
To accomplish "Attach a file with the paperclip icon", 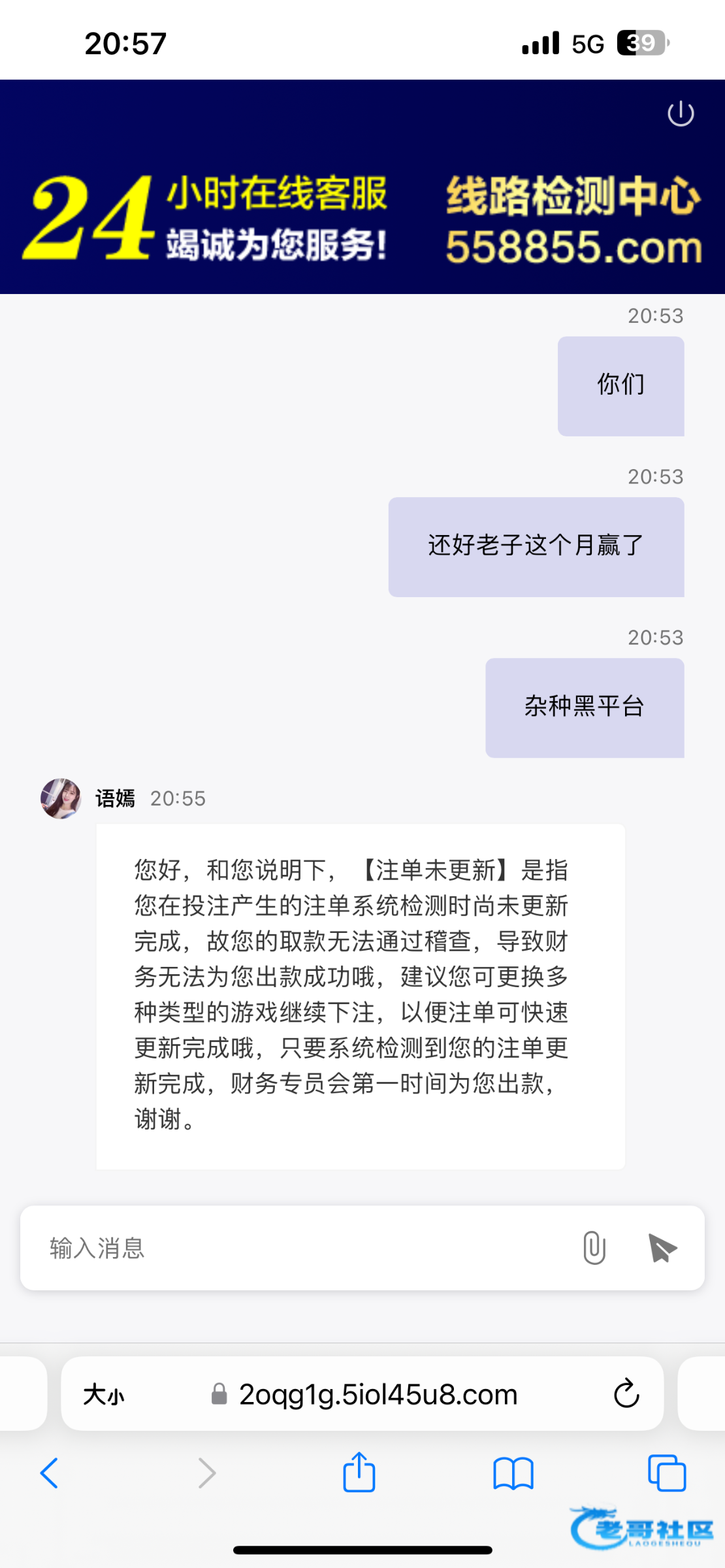I will [594, 1248].
